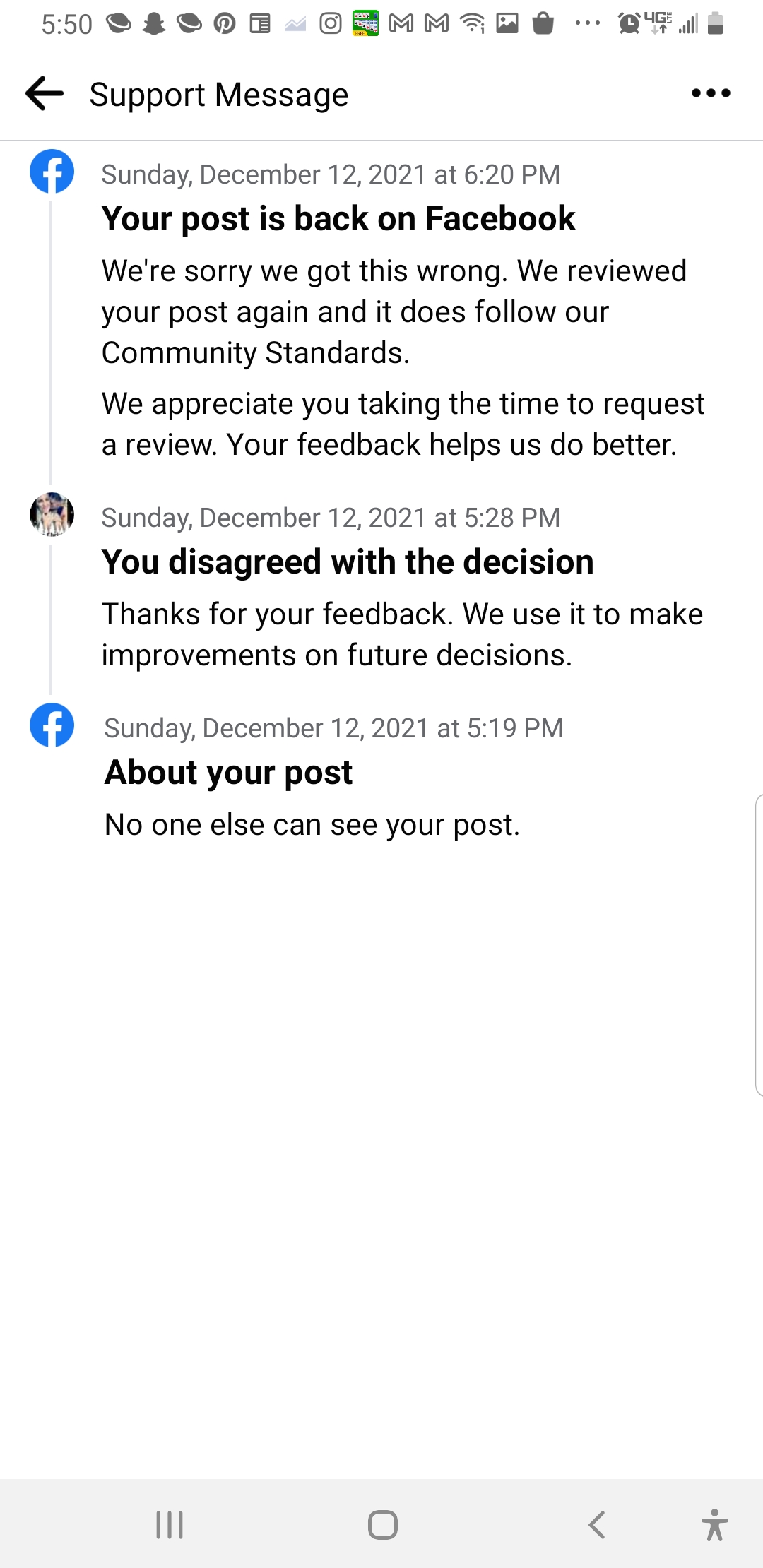Tap the Pinterest notification icon
Viewport: 763px width, 1568px height.
[223, 23]
